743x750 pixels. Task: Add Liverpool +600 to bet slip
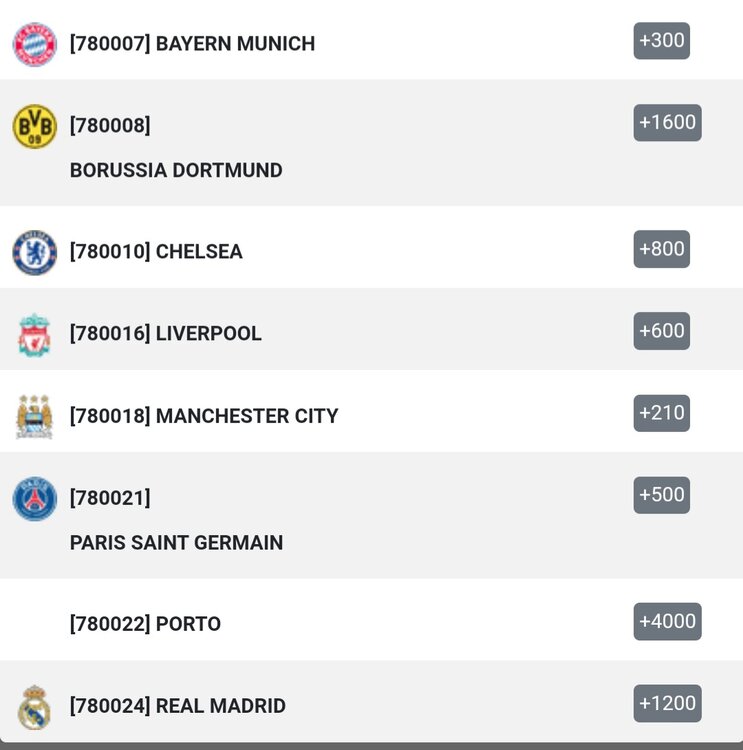point(661,331)
